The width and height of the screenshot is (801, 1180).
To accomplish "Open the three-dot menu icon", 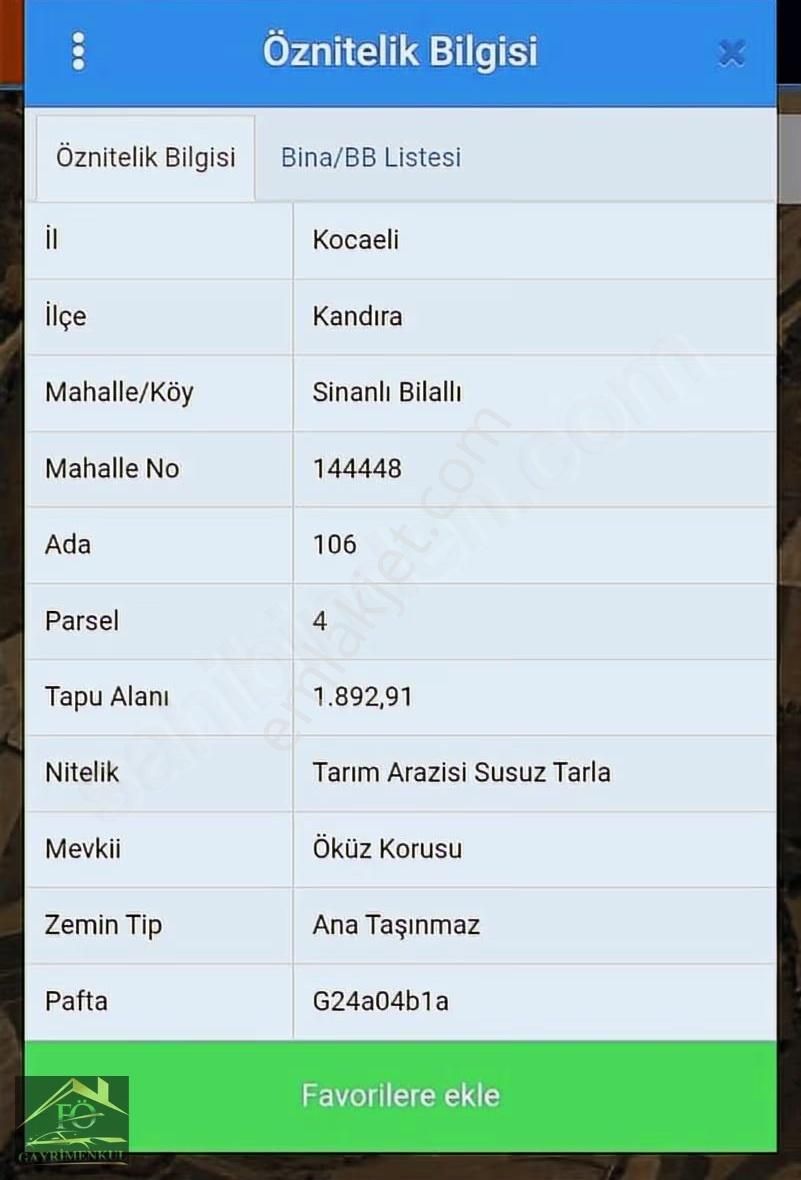I will pos(78,50).
